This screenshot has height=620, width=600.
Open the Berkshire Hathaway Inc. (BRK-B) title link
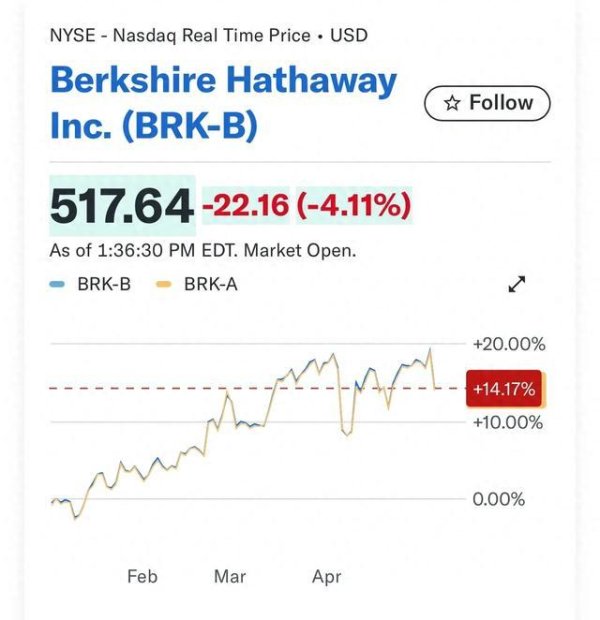tap(222, 103)
